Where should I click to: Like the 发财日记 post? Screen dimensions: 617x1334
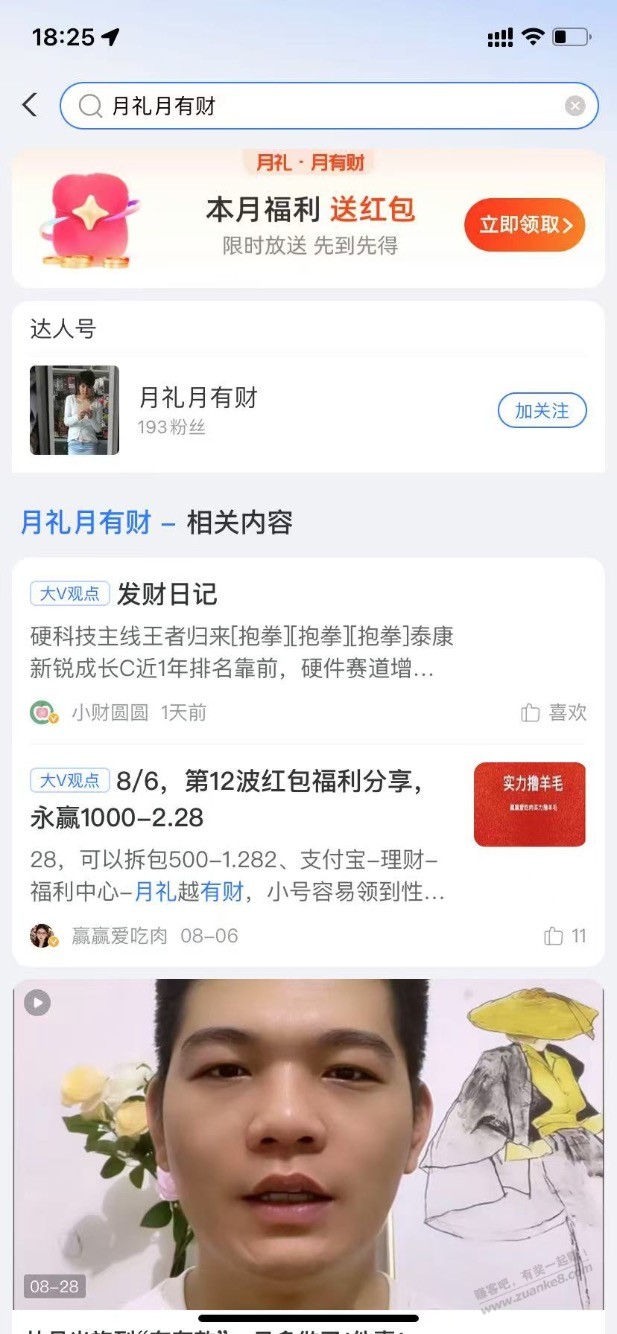click(554, 713)
